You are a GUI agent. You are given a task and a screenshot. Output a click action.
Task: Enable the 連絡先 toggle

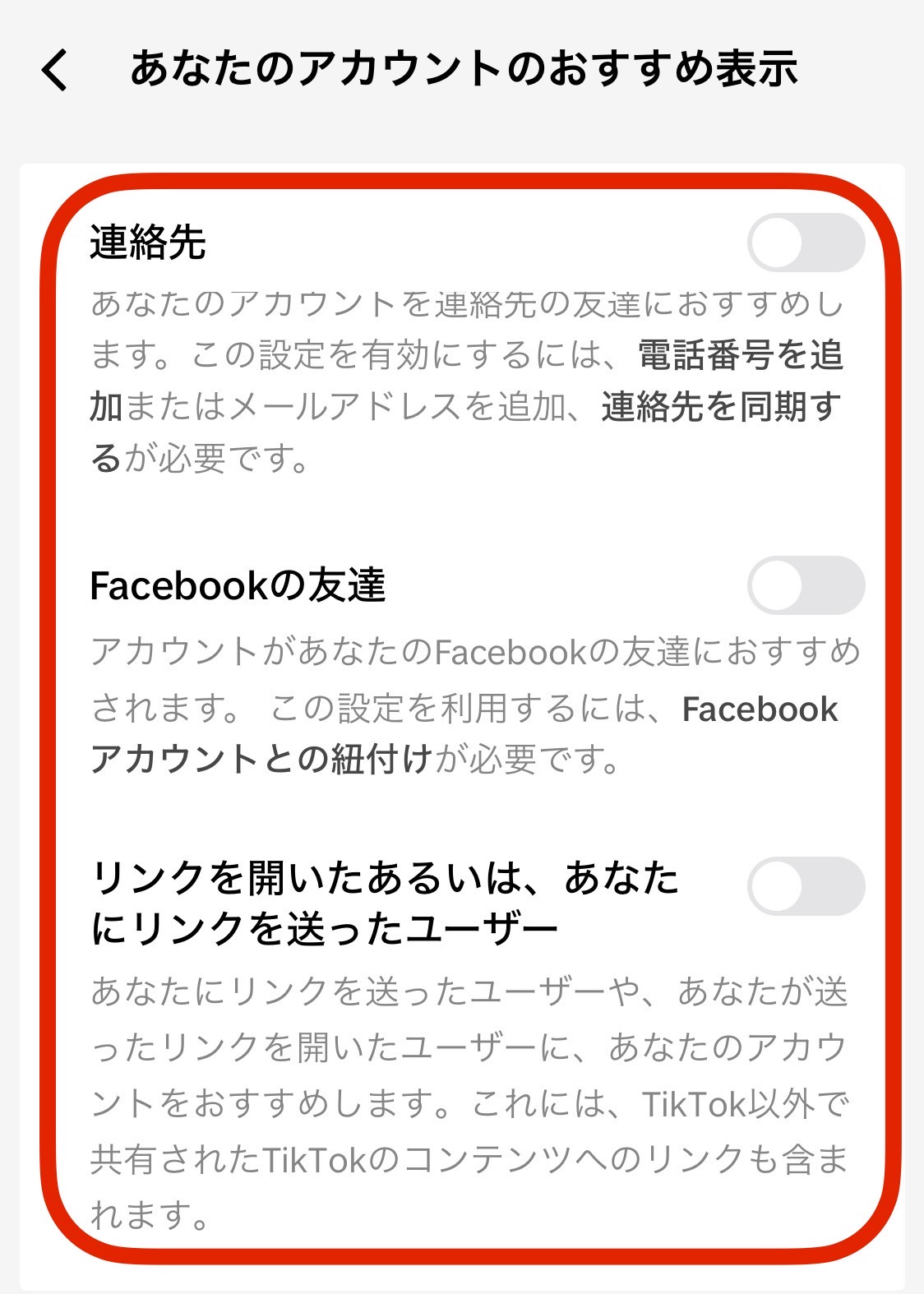(x=805, y=243)
